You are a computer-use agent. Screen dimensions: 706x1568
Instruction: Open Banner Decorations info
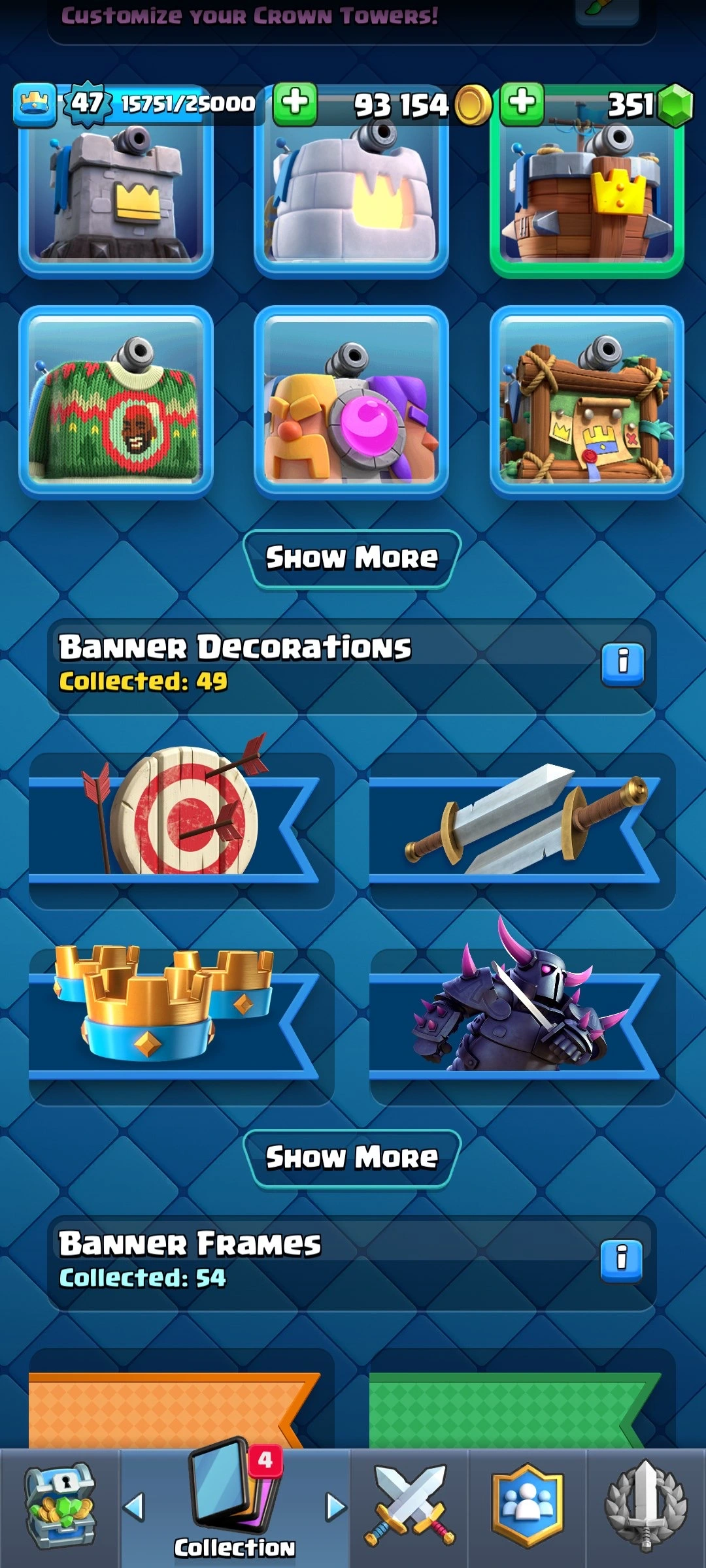point(622,664)
